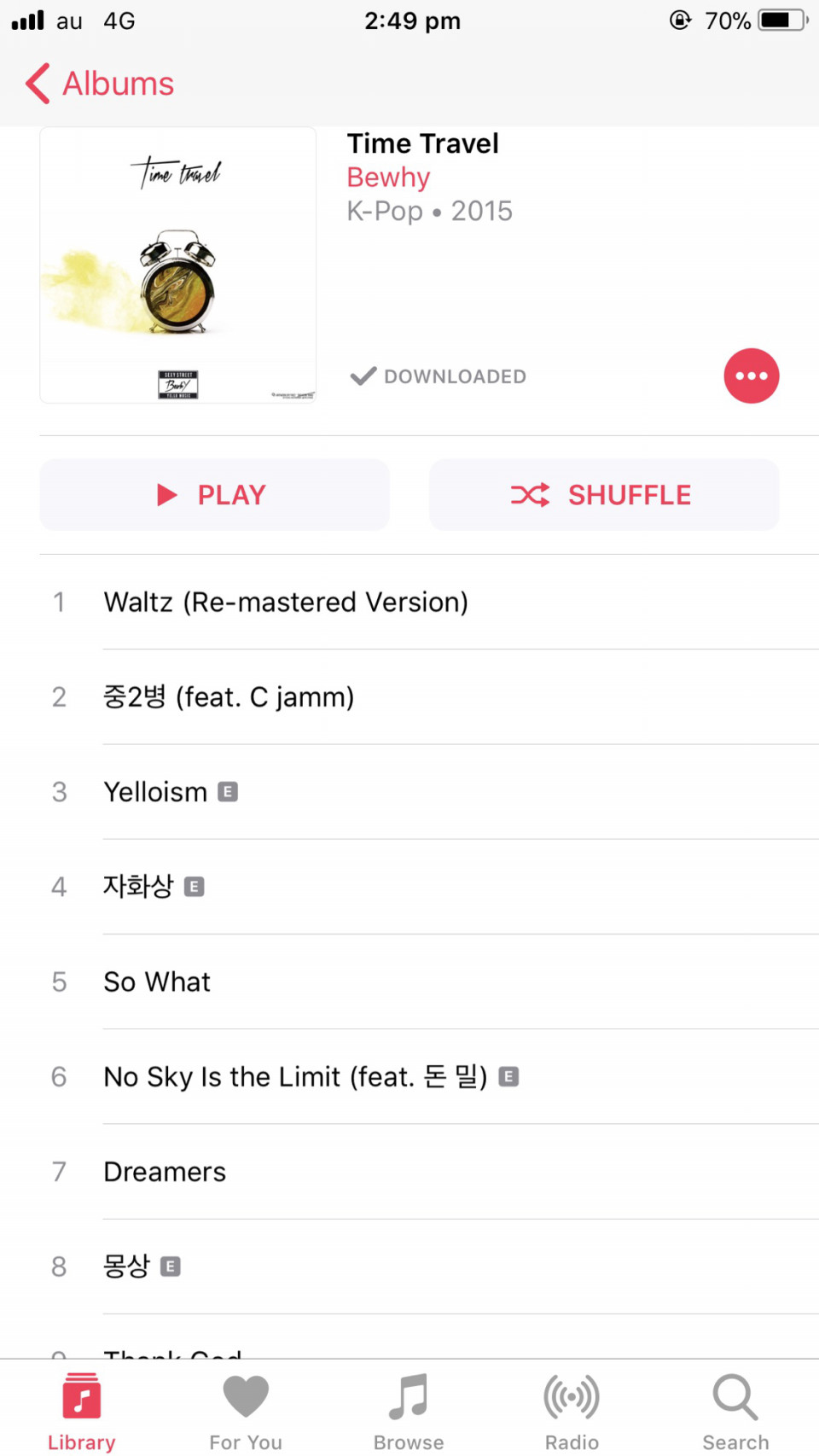Start playing the Time Travel album
Viewport: 819px width, 1456px height.
coord(214,495)
